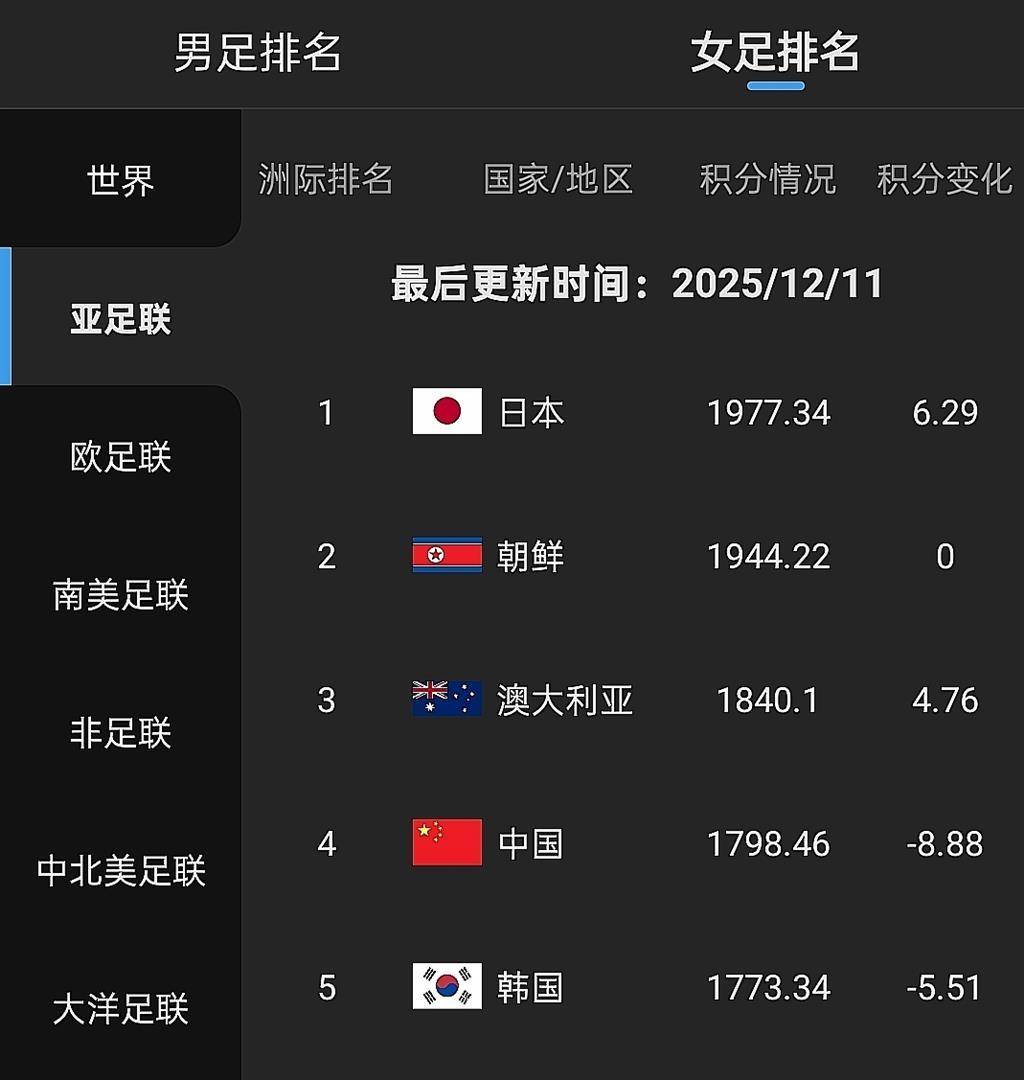Open the 日本 team row

click(531, 412)
